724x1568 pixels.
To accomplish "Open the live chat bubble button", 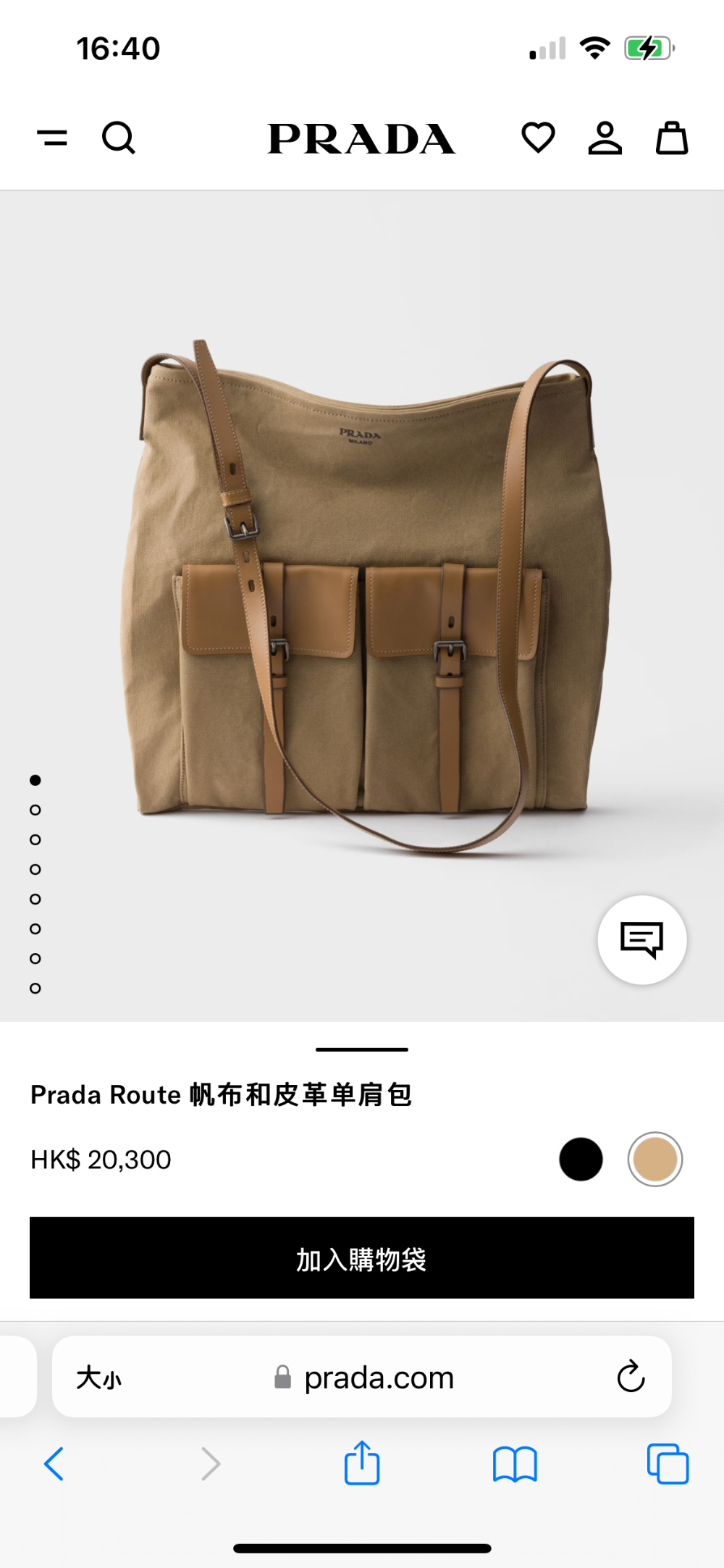I will [x=642, y=940].
